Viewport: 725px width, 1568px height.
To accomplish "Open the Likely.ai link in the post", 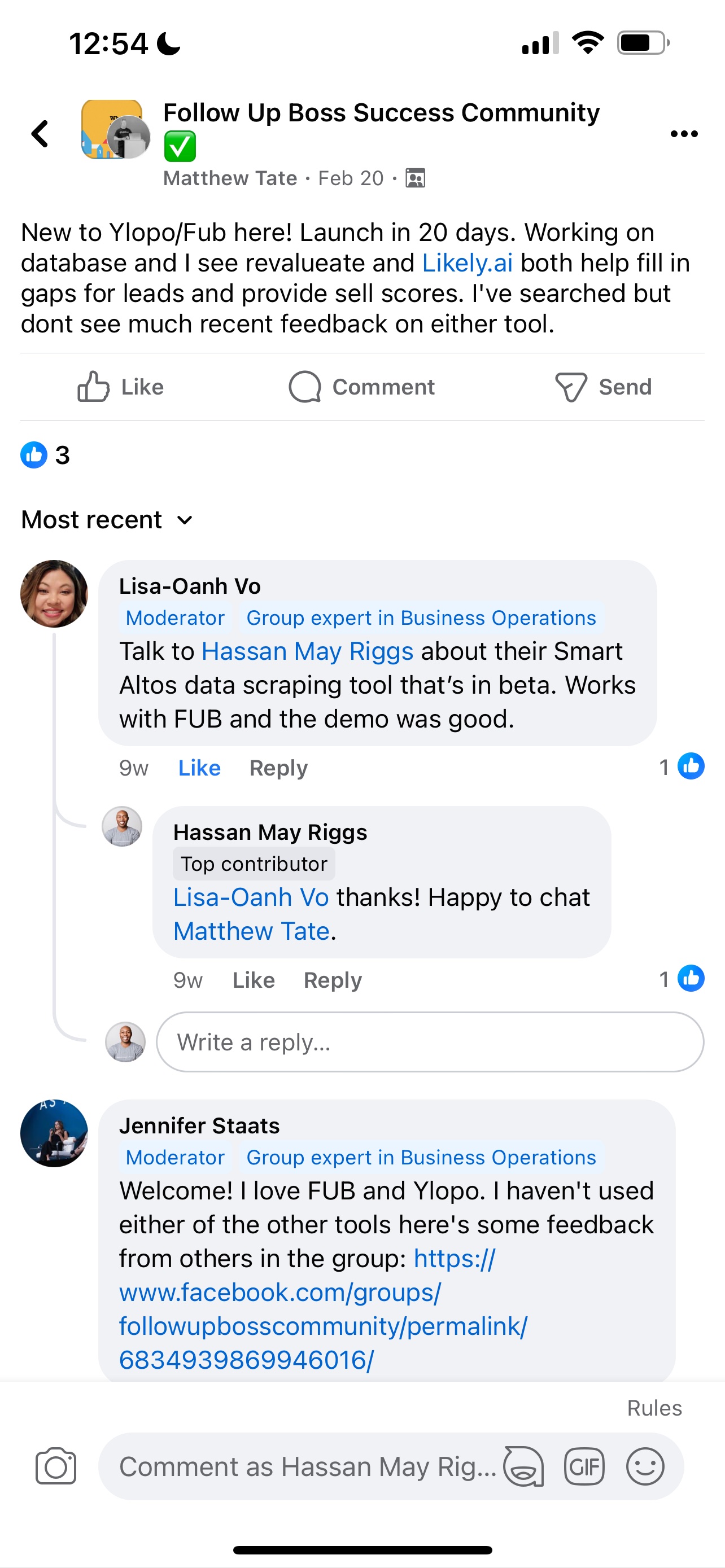I will point(467,264).
